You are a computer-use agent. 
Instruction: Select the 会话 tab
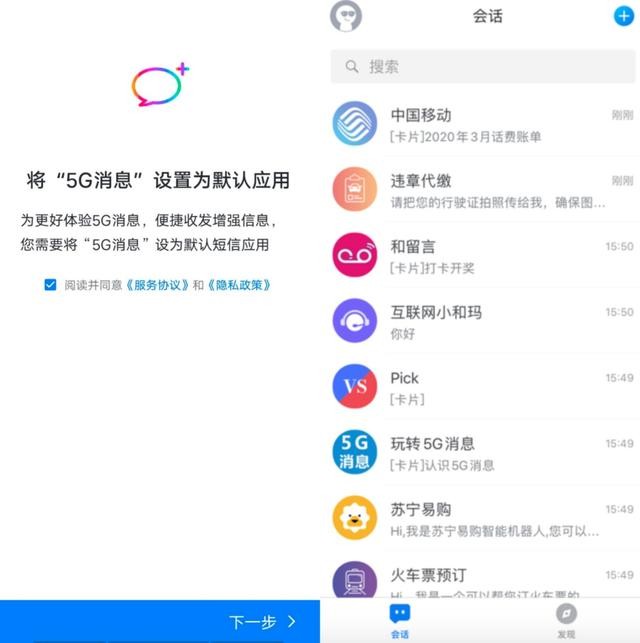tap(399, 621)
